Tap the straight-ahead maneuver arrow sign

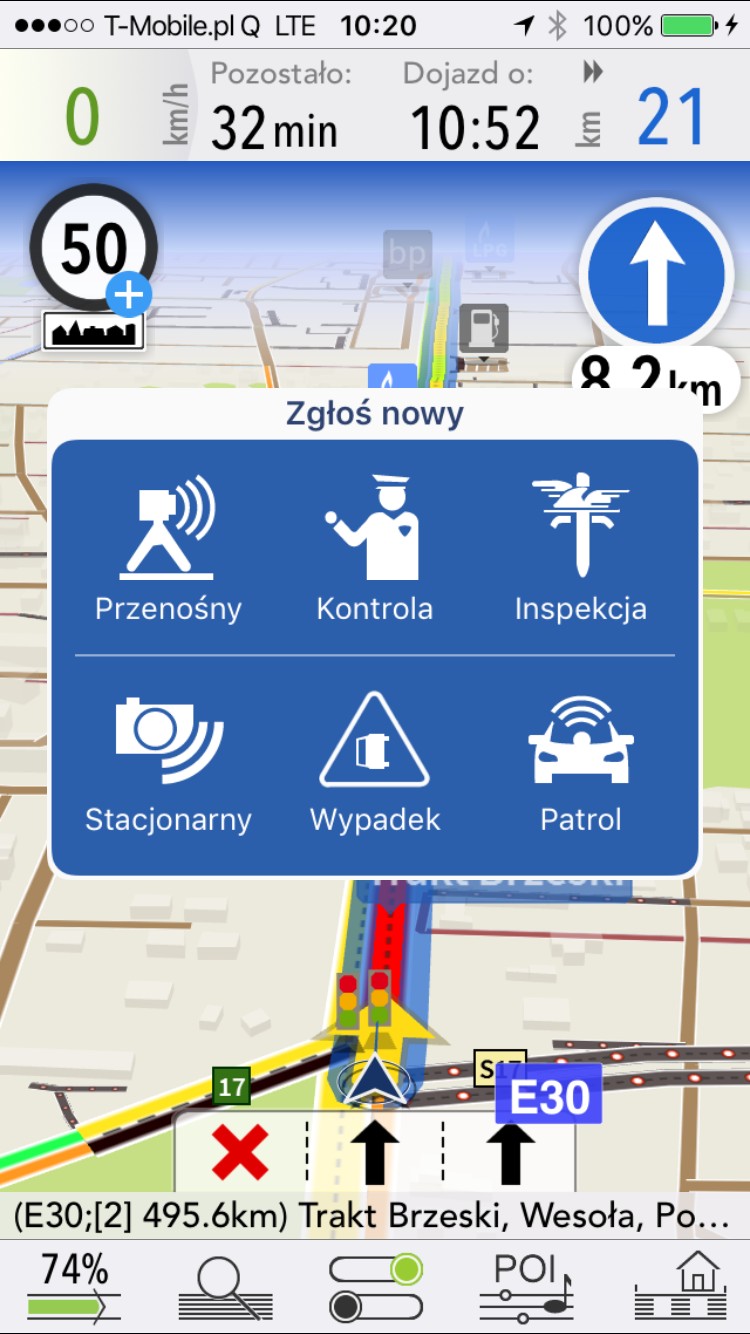coord(656,272)
